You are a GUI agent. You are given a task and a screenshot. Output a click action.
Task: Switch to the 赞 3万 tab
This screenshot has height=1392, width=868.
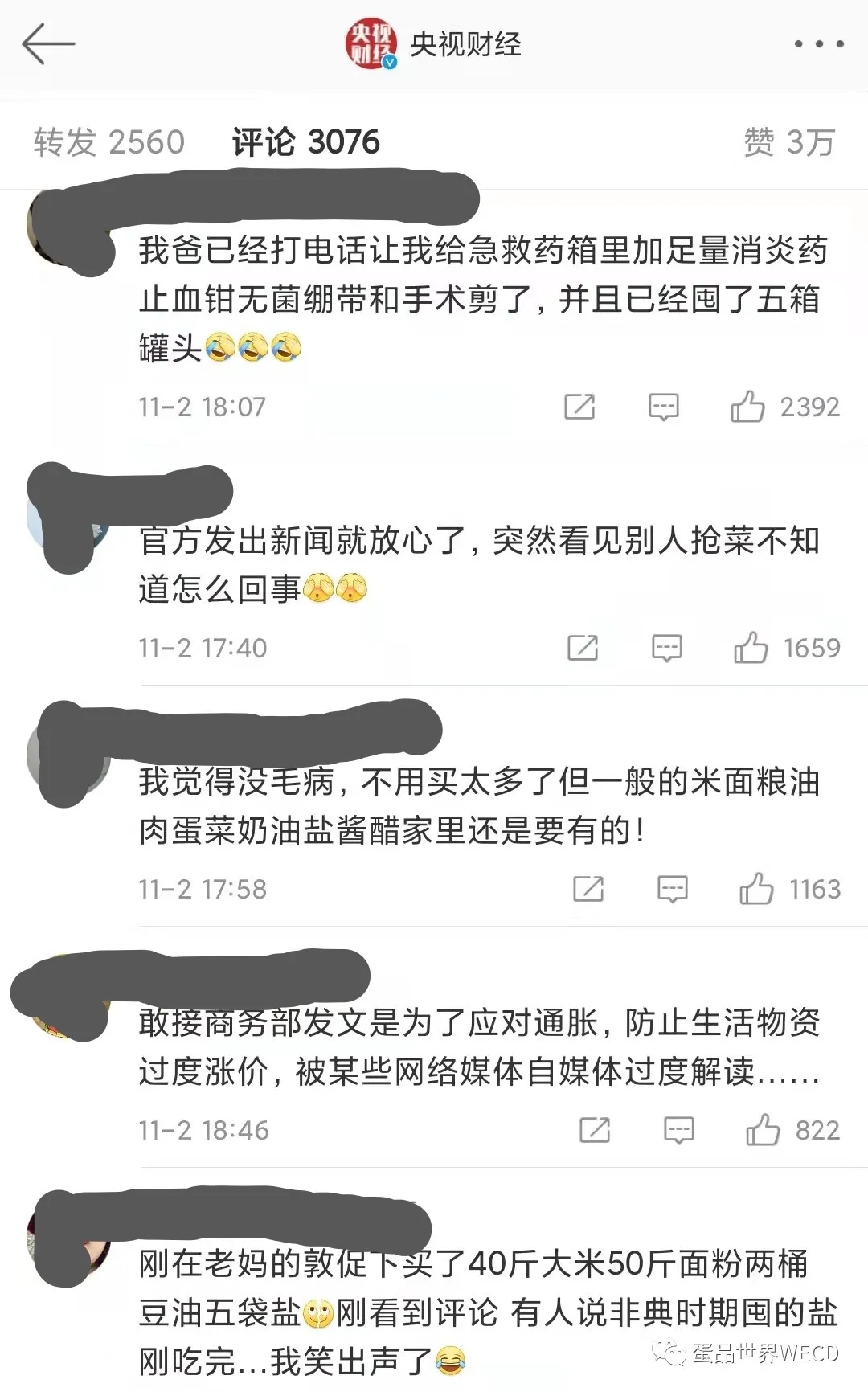[789, 142]
